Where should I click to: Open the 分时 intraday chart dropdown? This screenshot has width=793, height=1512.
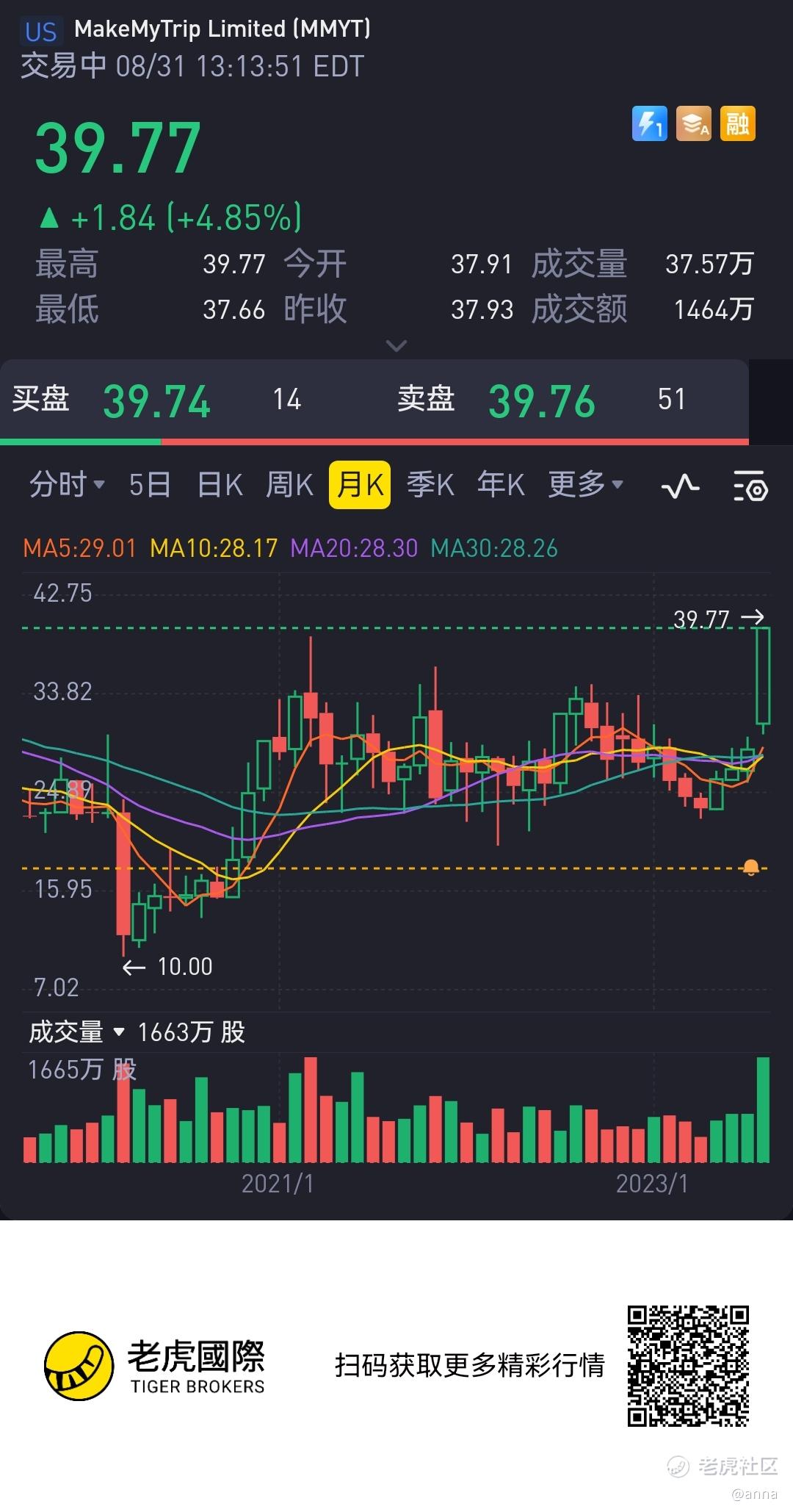[68, 485]
